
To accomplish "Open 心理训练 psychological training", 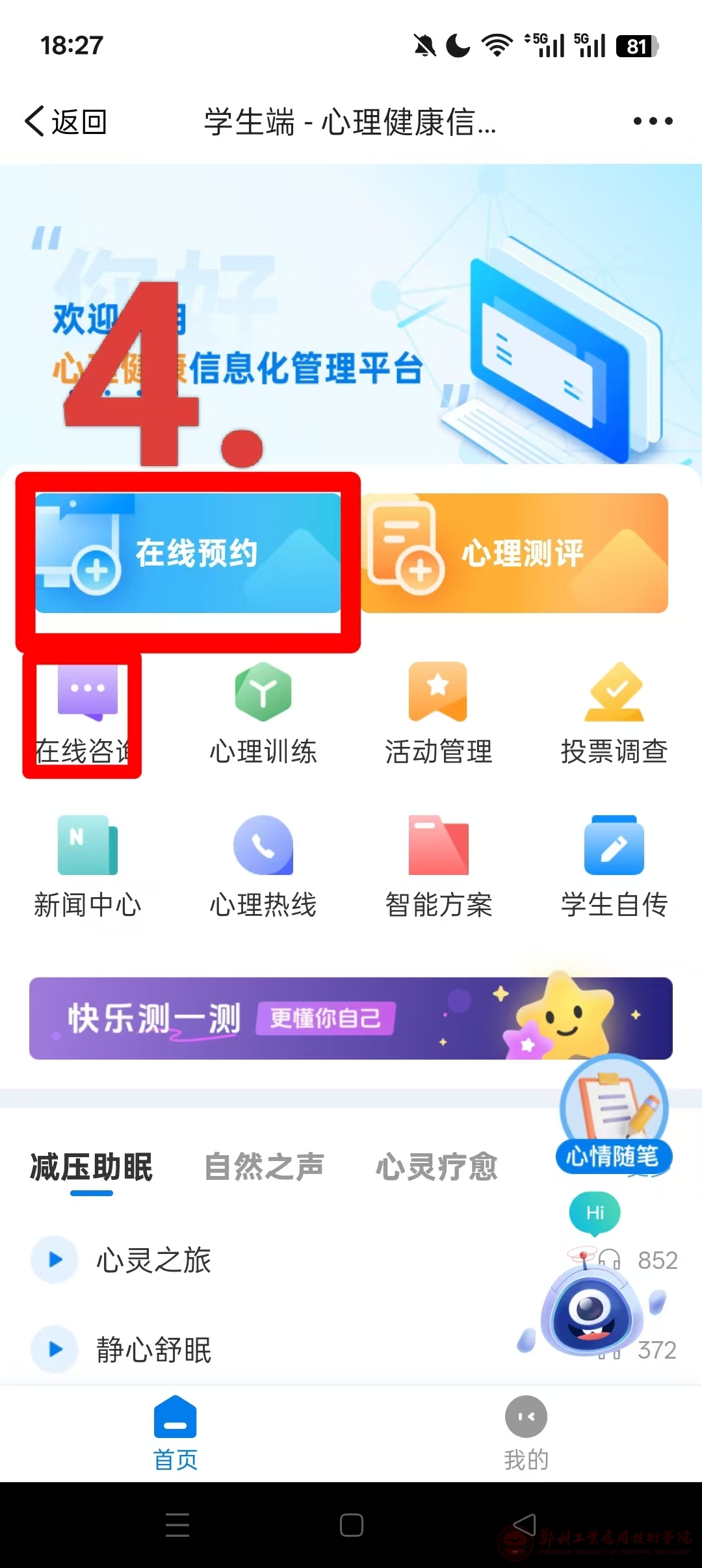I will (x=263, y=713).
